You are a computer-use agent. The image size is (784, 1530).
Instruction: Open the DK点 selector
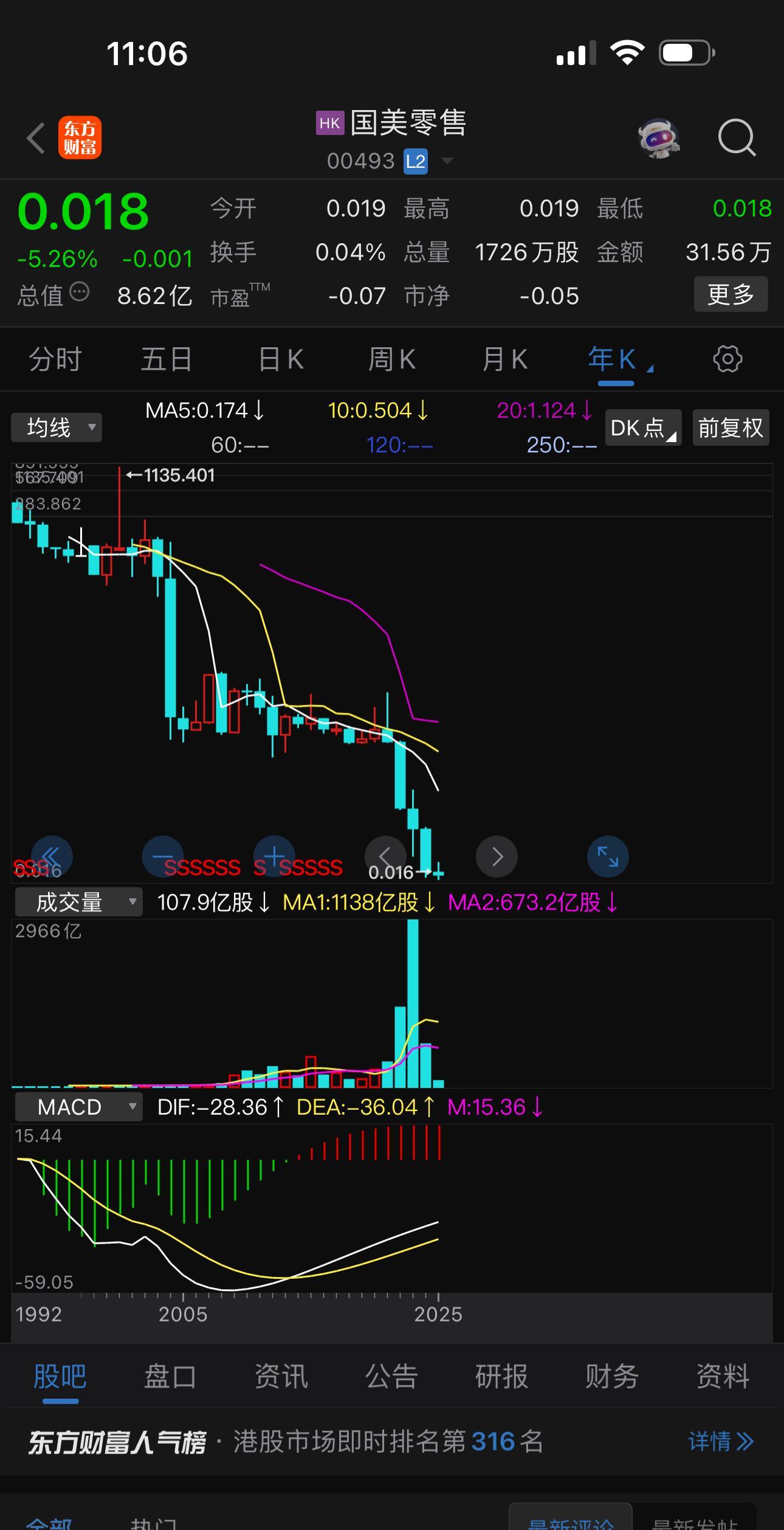point(643,428)
